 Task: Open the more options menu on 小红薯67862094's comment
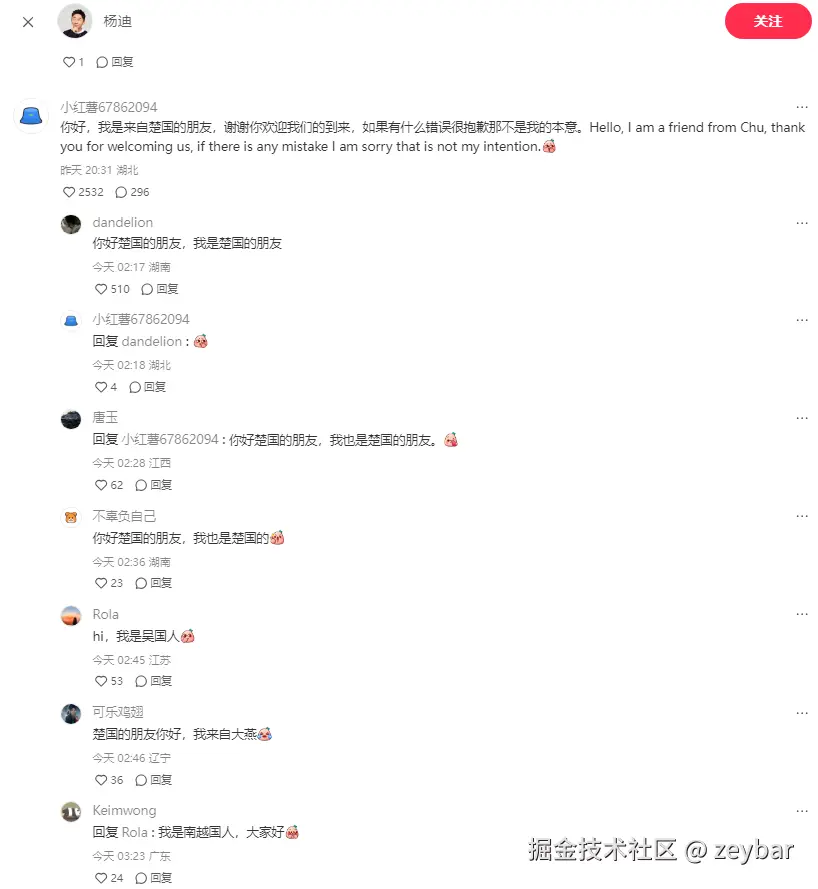pos(802,106)
